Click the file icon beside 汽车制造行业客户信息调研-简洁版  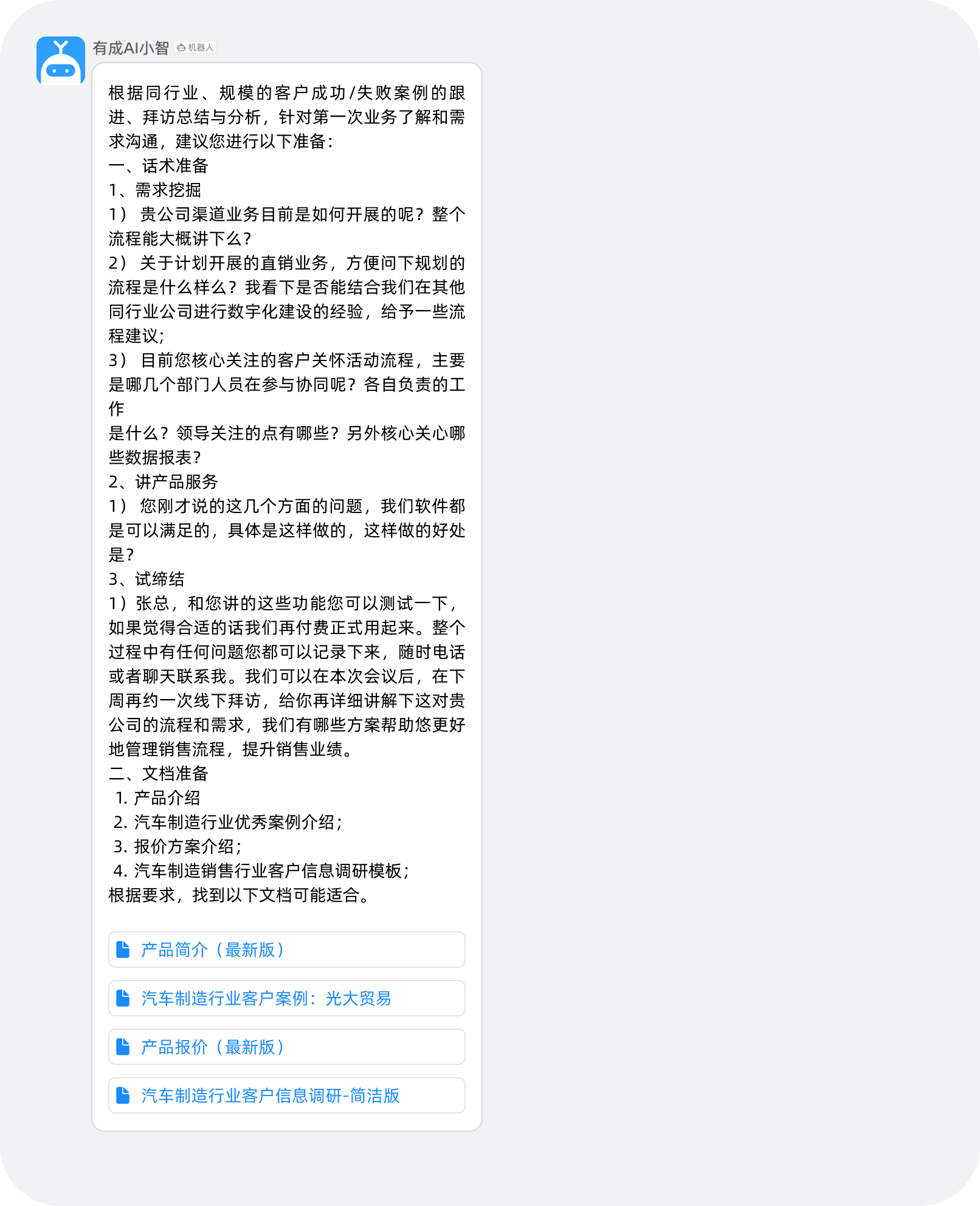coord(123,1095)
